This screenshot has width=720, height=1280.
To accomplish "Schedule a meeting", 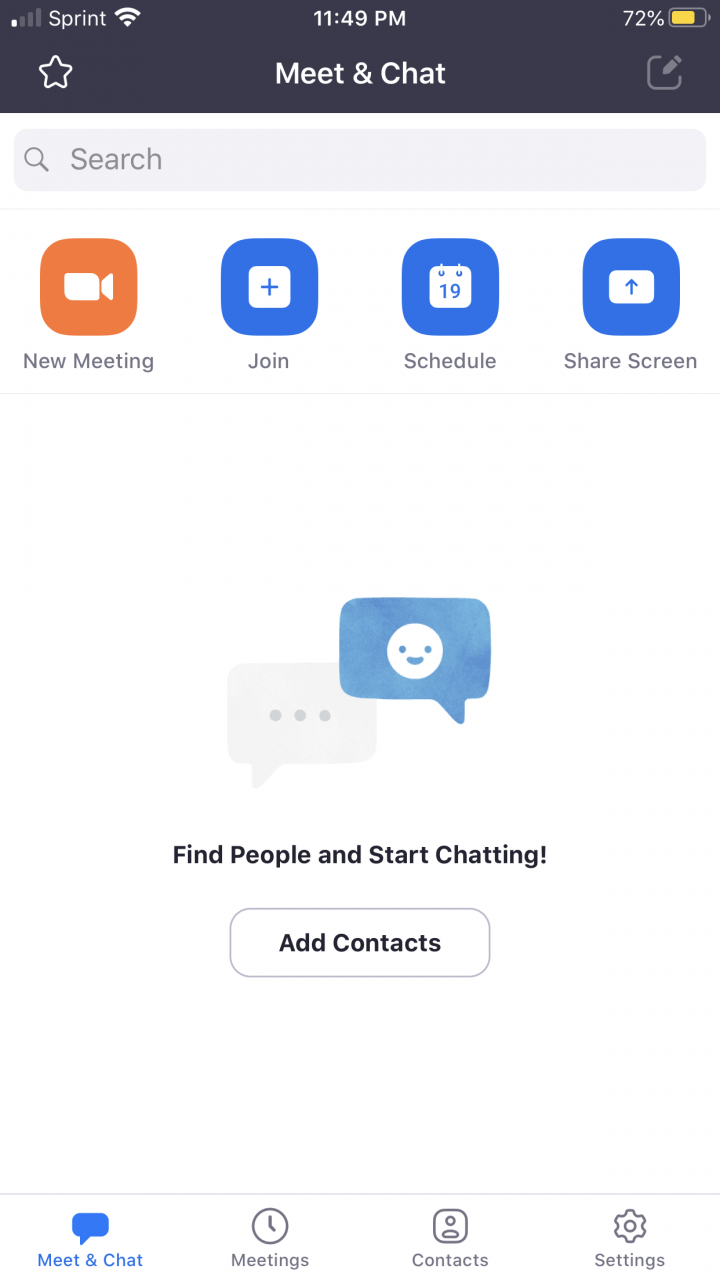I will pos(450,287).
